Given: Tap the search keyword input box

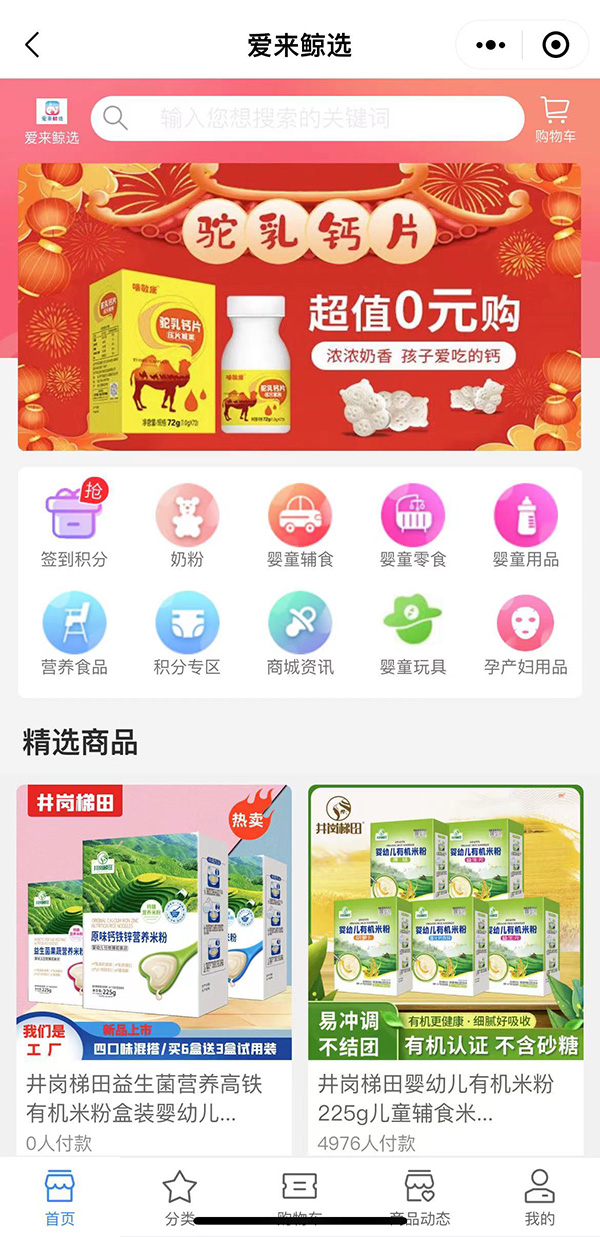Looking at the screenshot, I should click(x=308, y=120).
